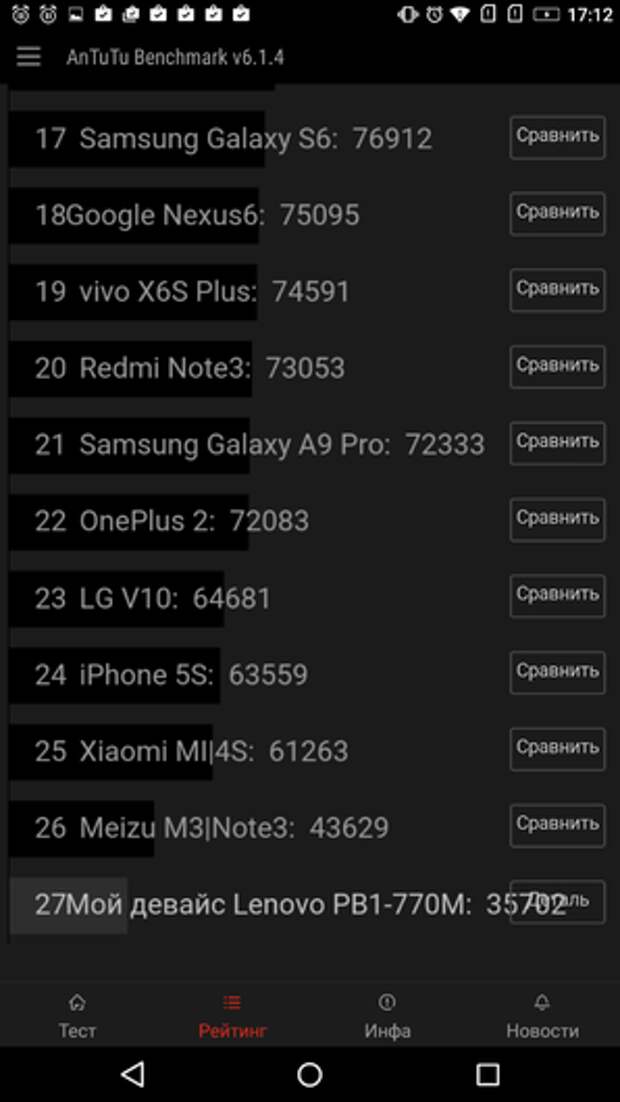Tap Сравнить beside OnePlus 2
This screenshot has height=1102, width=620.
tap(557, 519)
